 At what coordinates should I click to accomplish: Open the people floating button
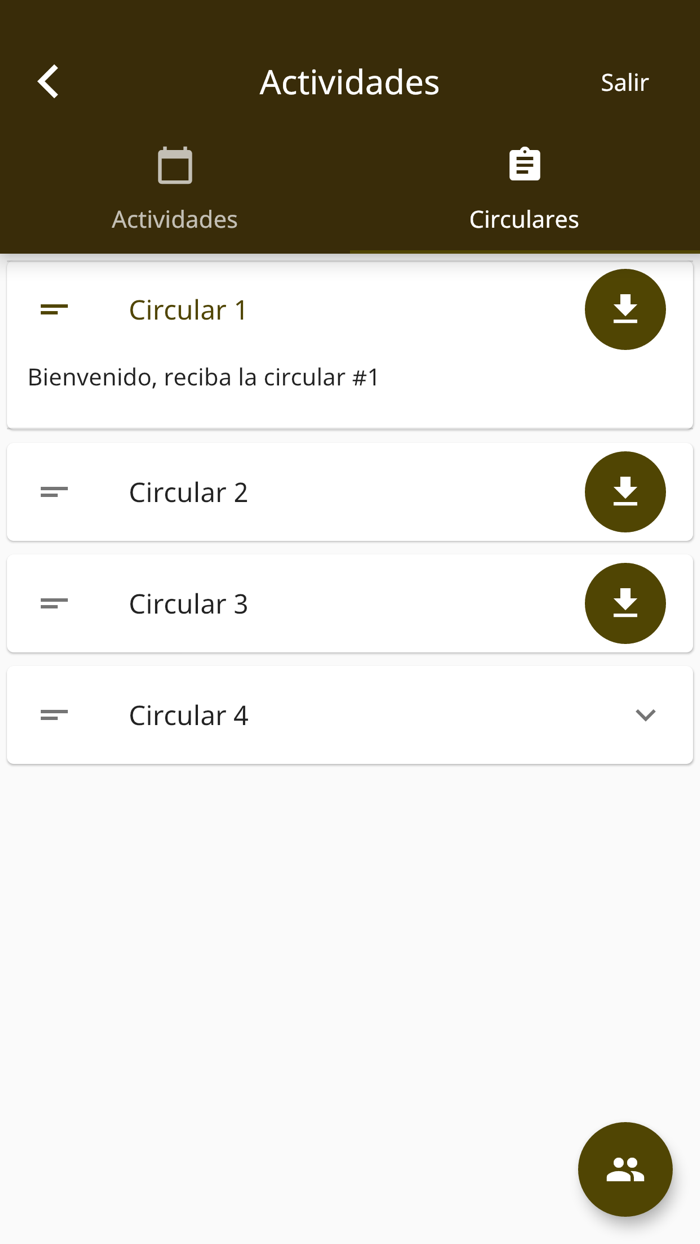(x=625, y=1169)
